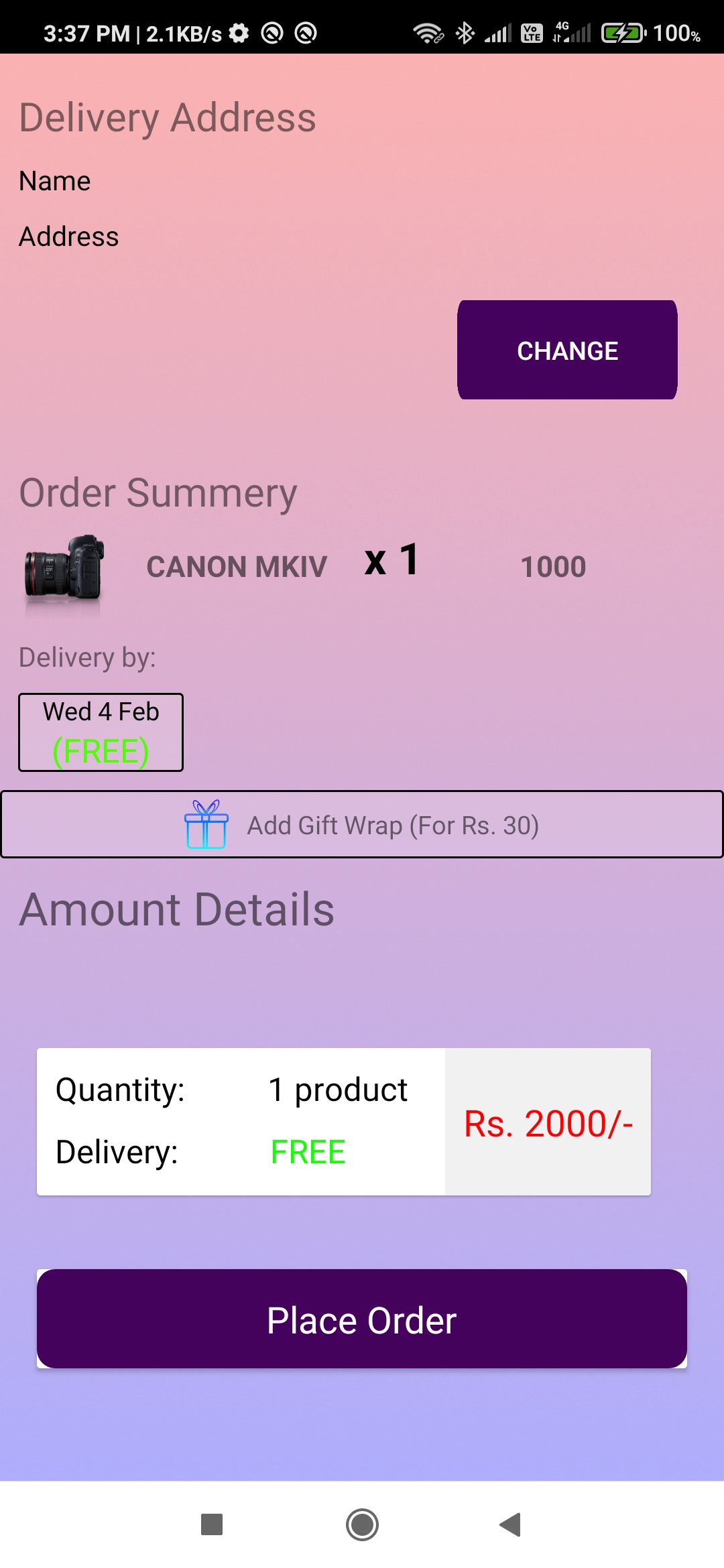Add Gift Wrap for Rs. 30

pos(362,824)
